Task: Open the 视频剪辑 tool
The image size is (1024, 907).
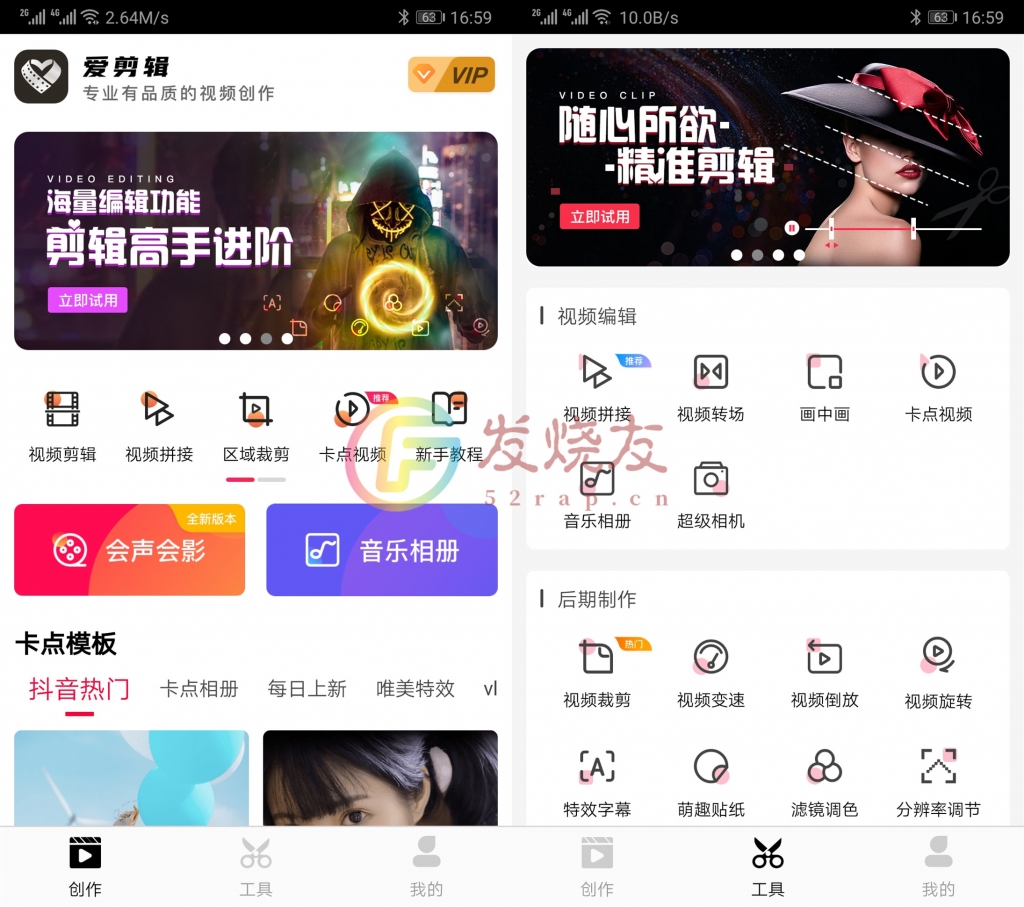Action: coord(62,425)
